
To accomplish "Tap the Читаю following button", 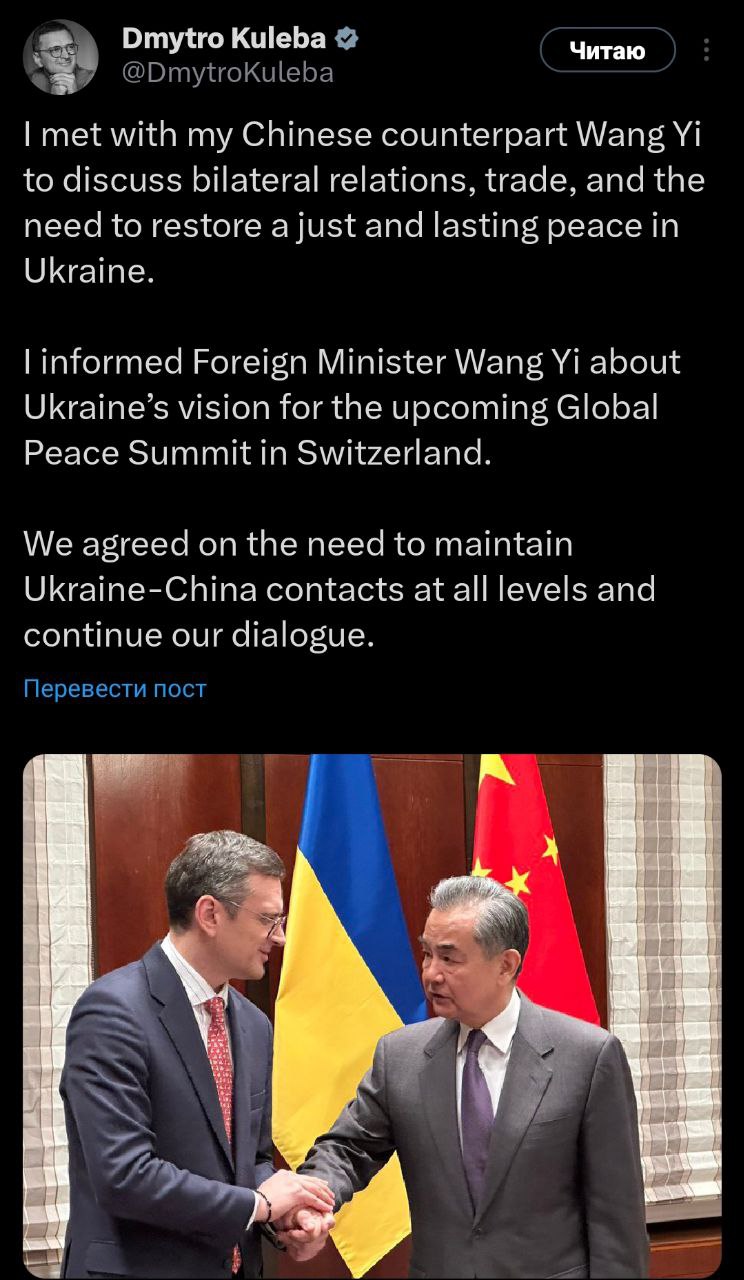I will [x=607, y=50].
